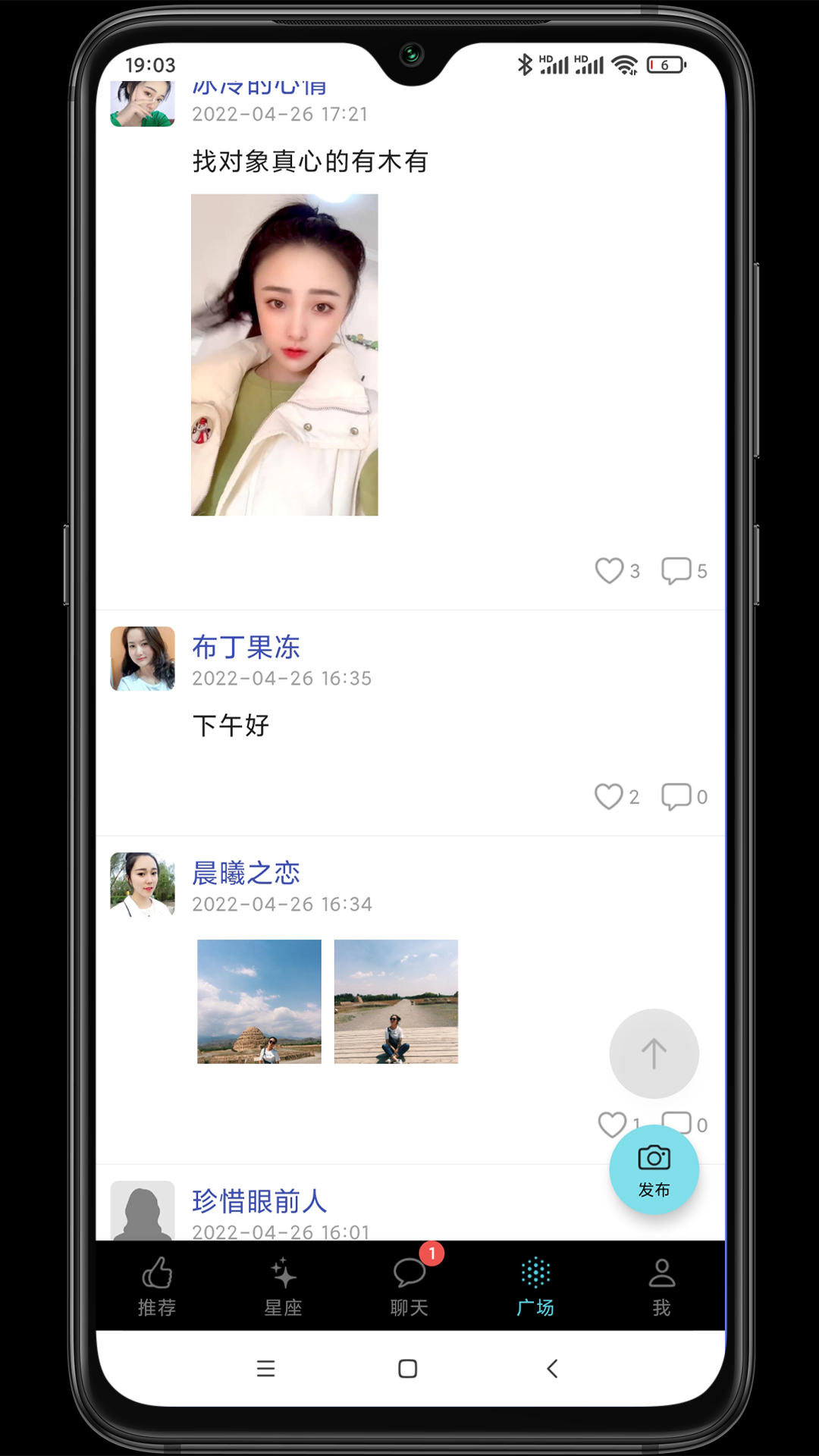Image resolution: width=819 pixels, height=1456 pixels.
Task: Open 珍惜眼前人's profile name
Action: coord(259,1201)
